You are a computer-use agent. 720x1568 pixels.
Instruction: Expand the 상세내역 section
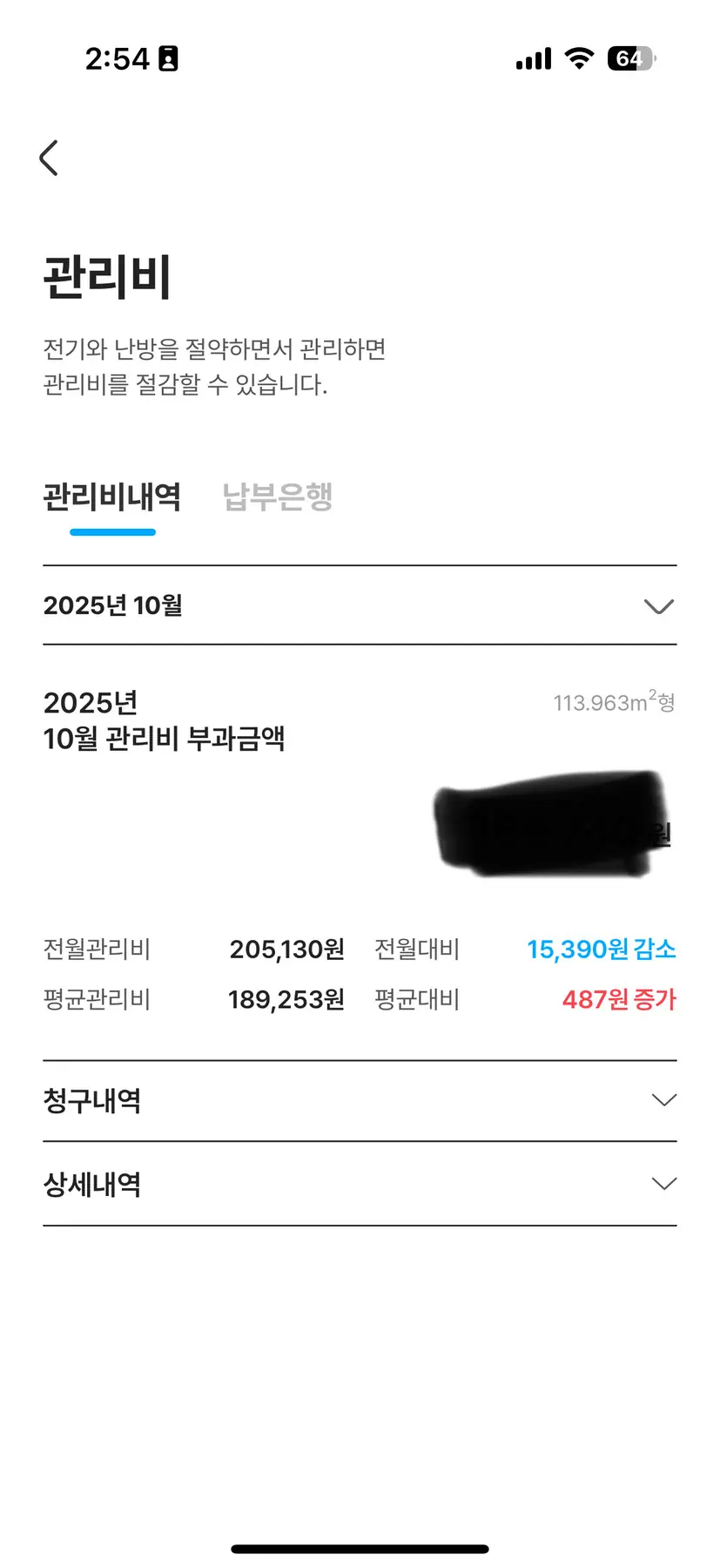(x=360, y=1184)
